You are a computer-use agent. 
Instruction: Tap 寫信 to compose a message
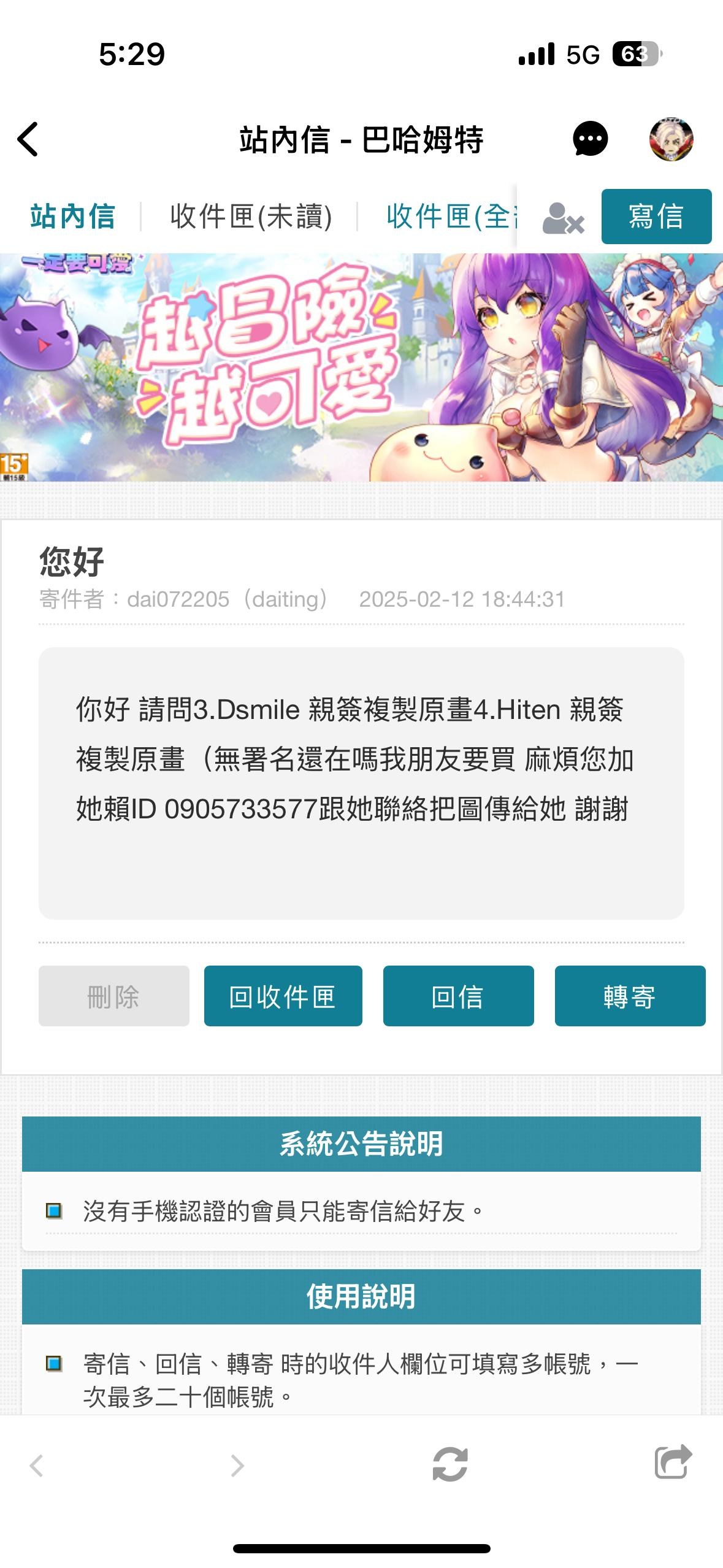[656, 217]
